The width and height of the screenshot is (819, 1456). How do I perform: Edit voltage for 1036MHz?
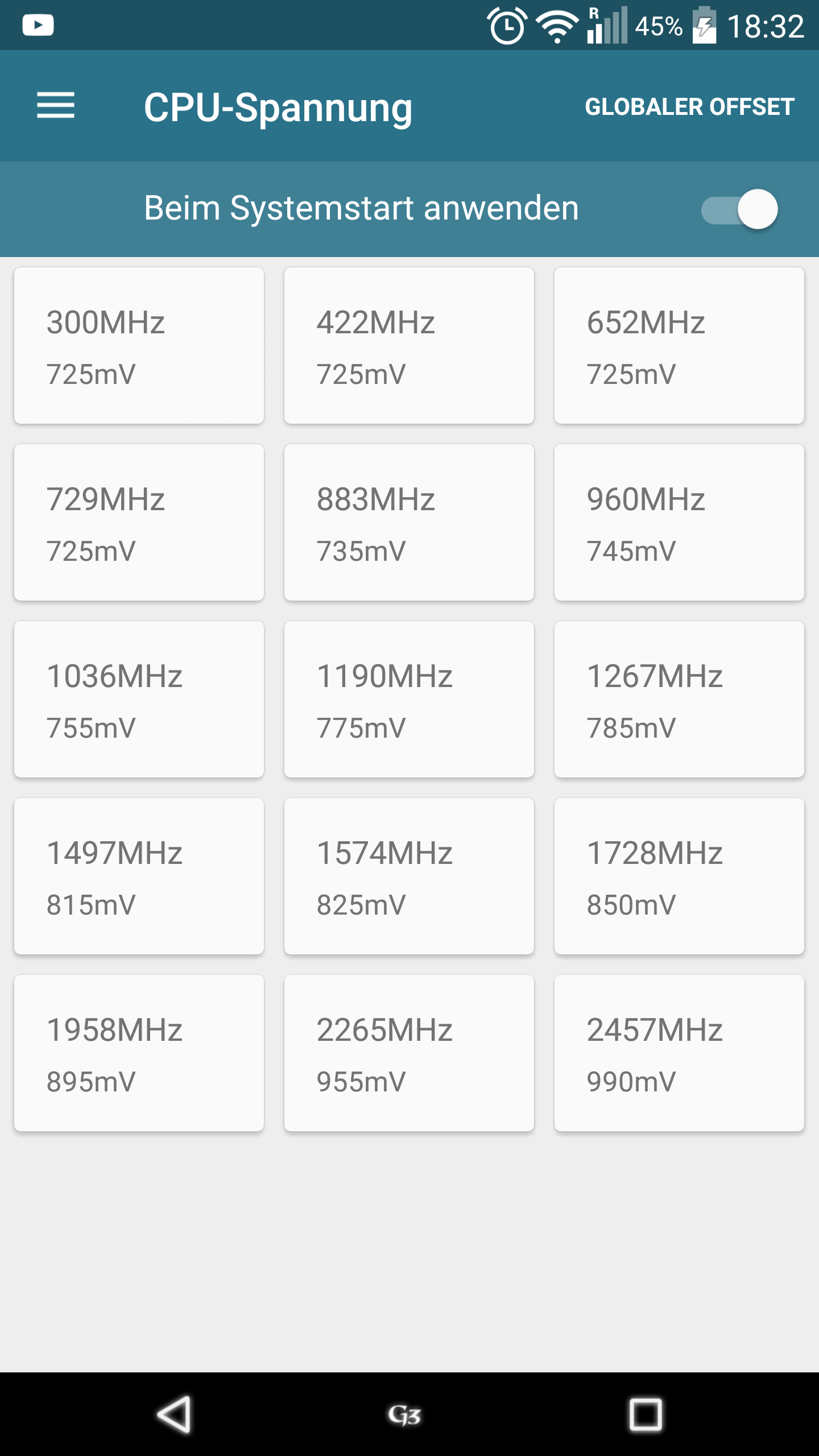(139, 700)
